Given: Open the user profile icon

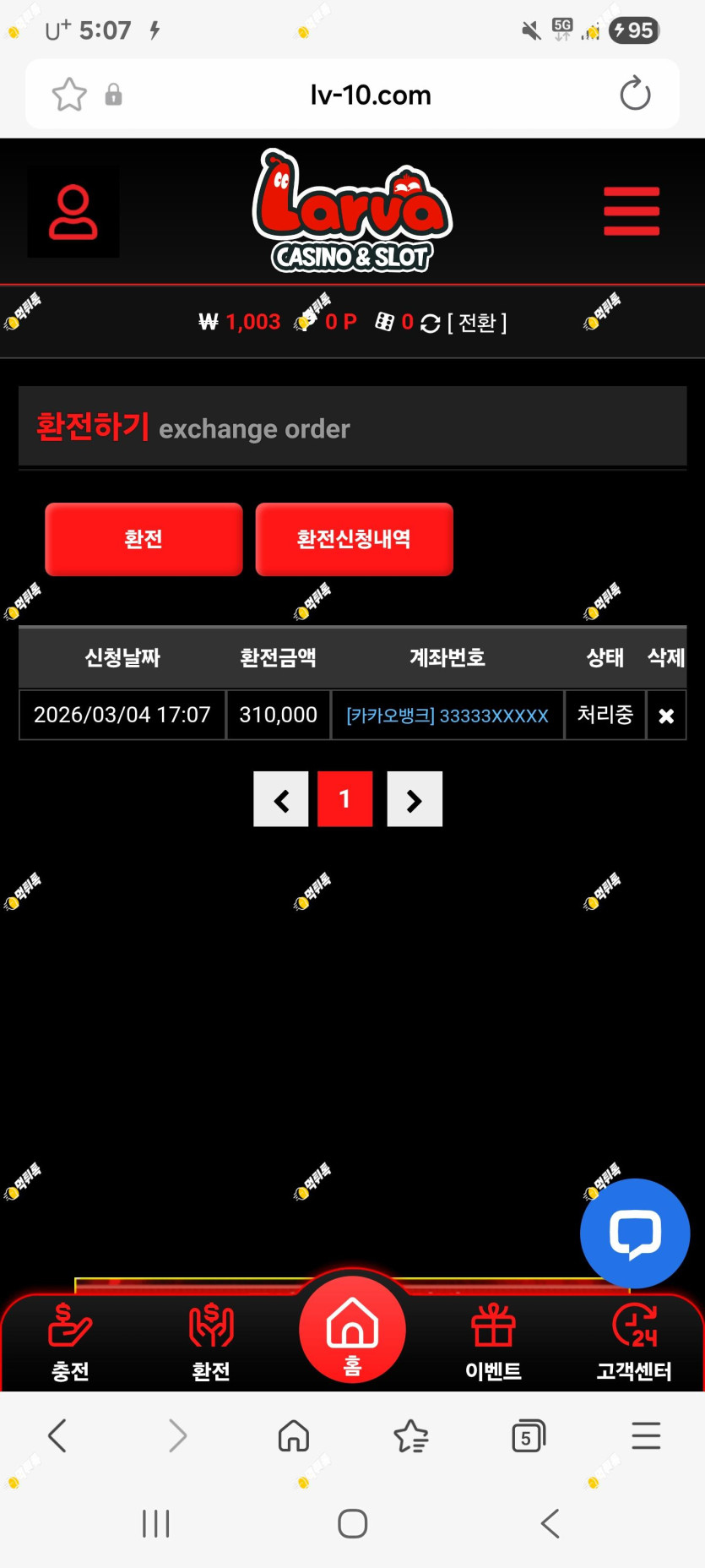Looking at the screenshot, I should pyautogui.click(x=73, y=211).
